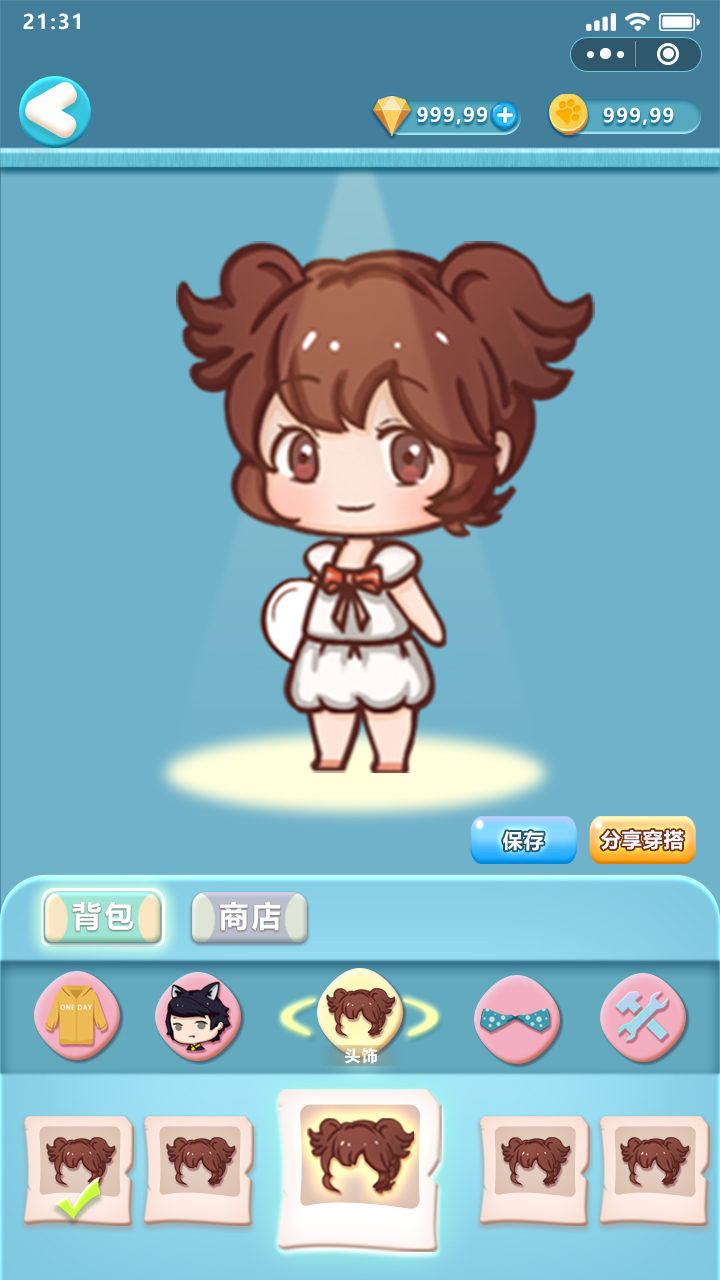Switch to the 商店 tab
720x1280 pixels.
point(249,917)
